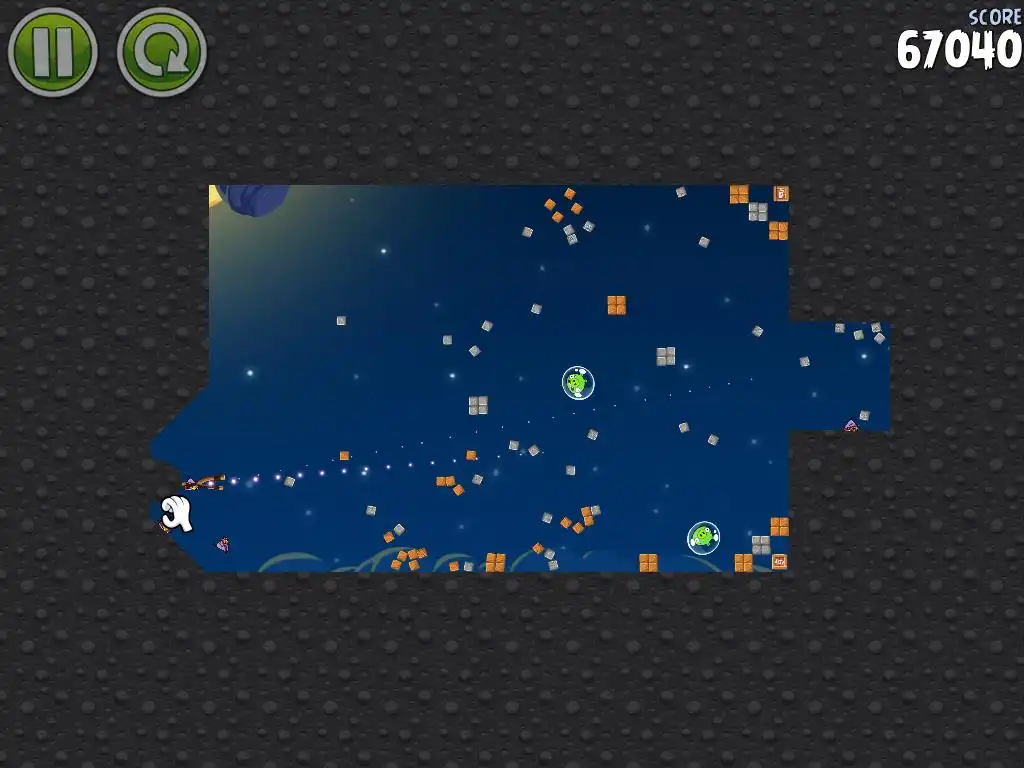Restart the current level
This screenshot has width=1024, height=768.
(x=161, y=51)
